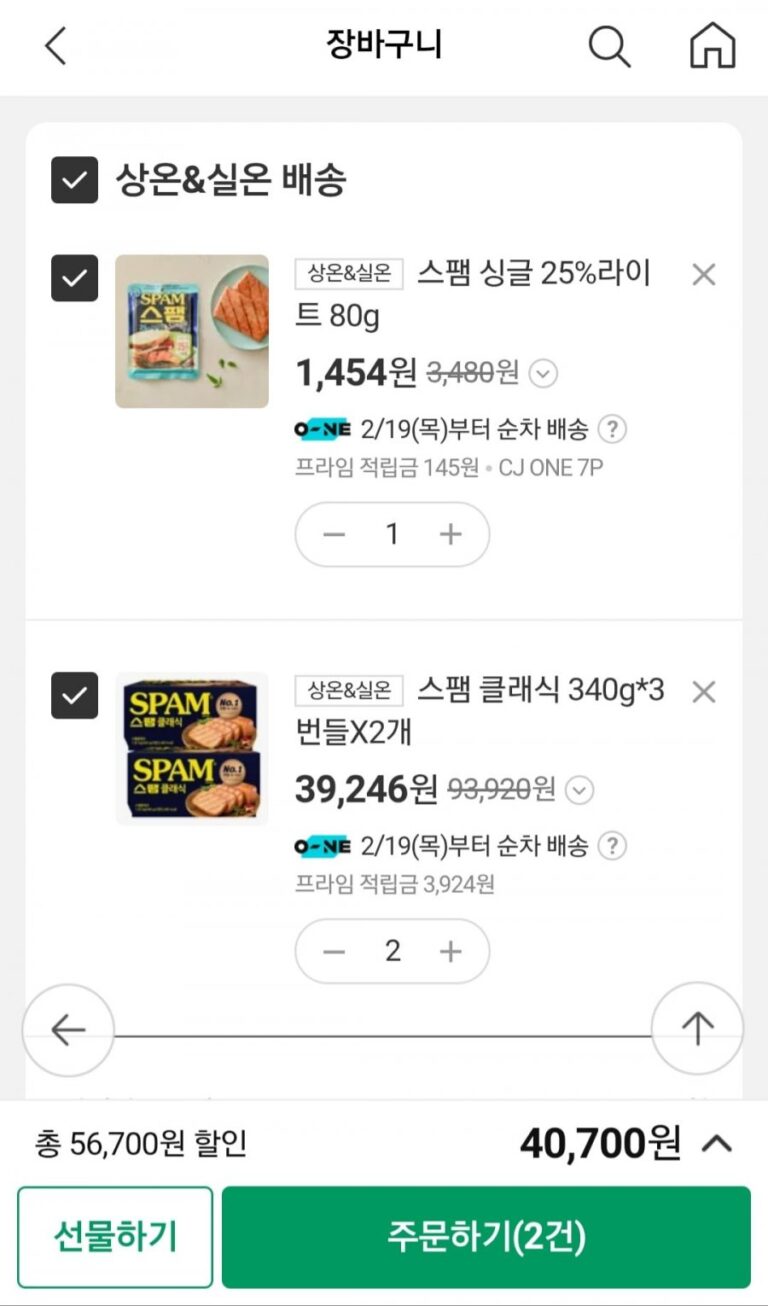Go back using the top-left arrow
The image size is (768, 1306).
pos(56,46)
